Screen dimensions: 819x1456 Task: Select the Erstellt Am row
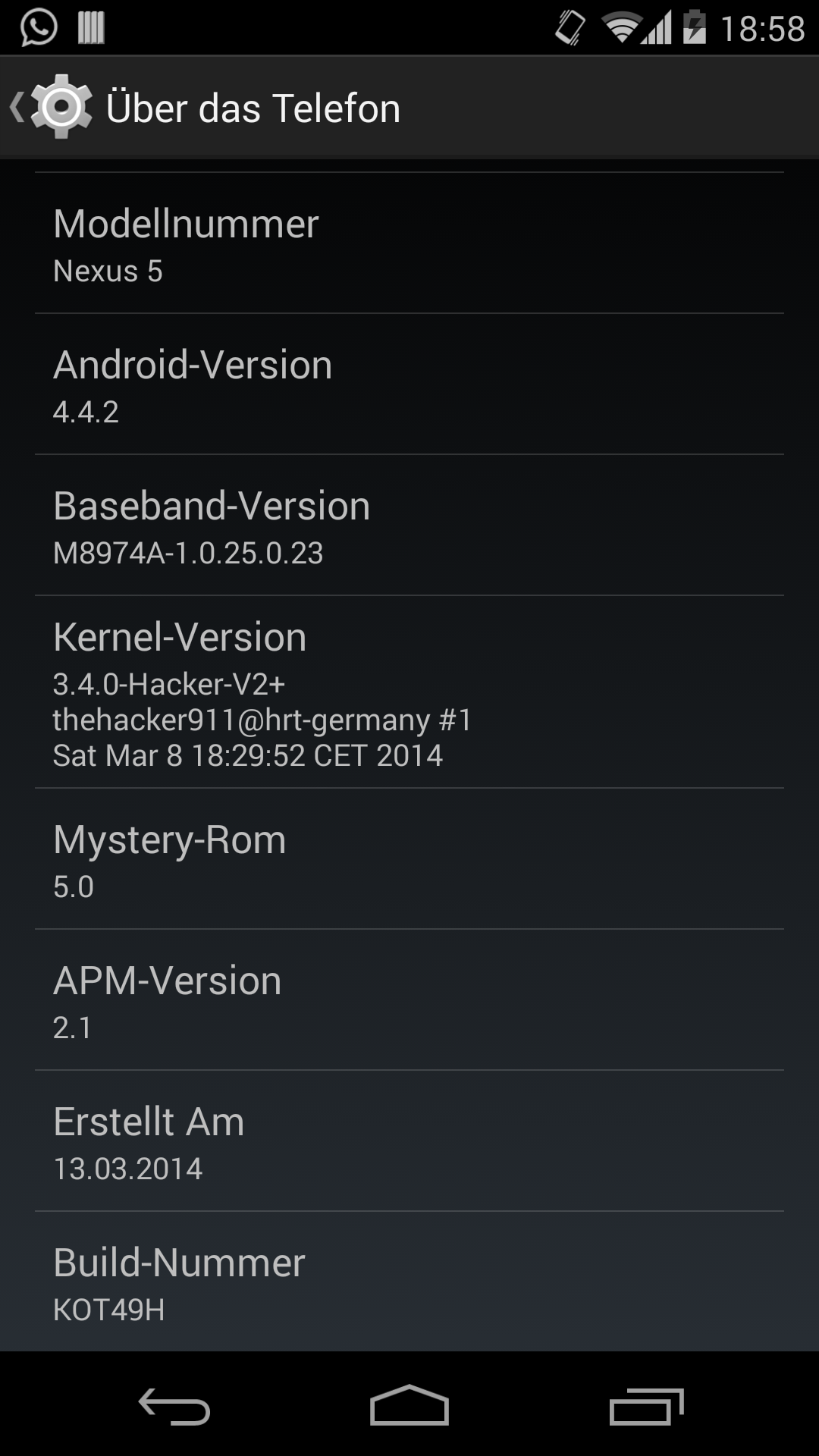click(409, 1141)
